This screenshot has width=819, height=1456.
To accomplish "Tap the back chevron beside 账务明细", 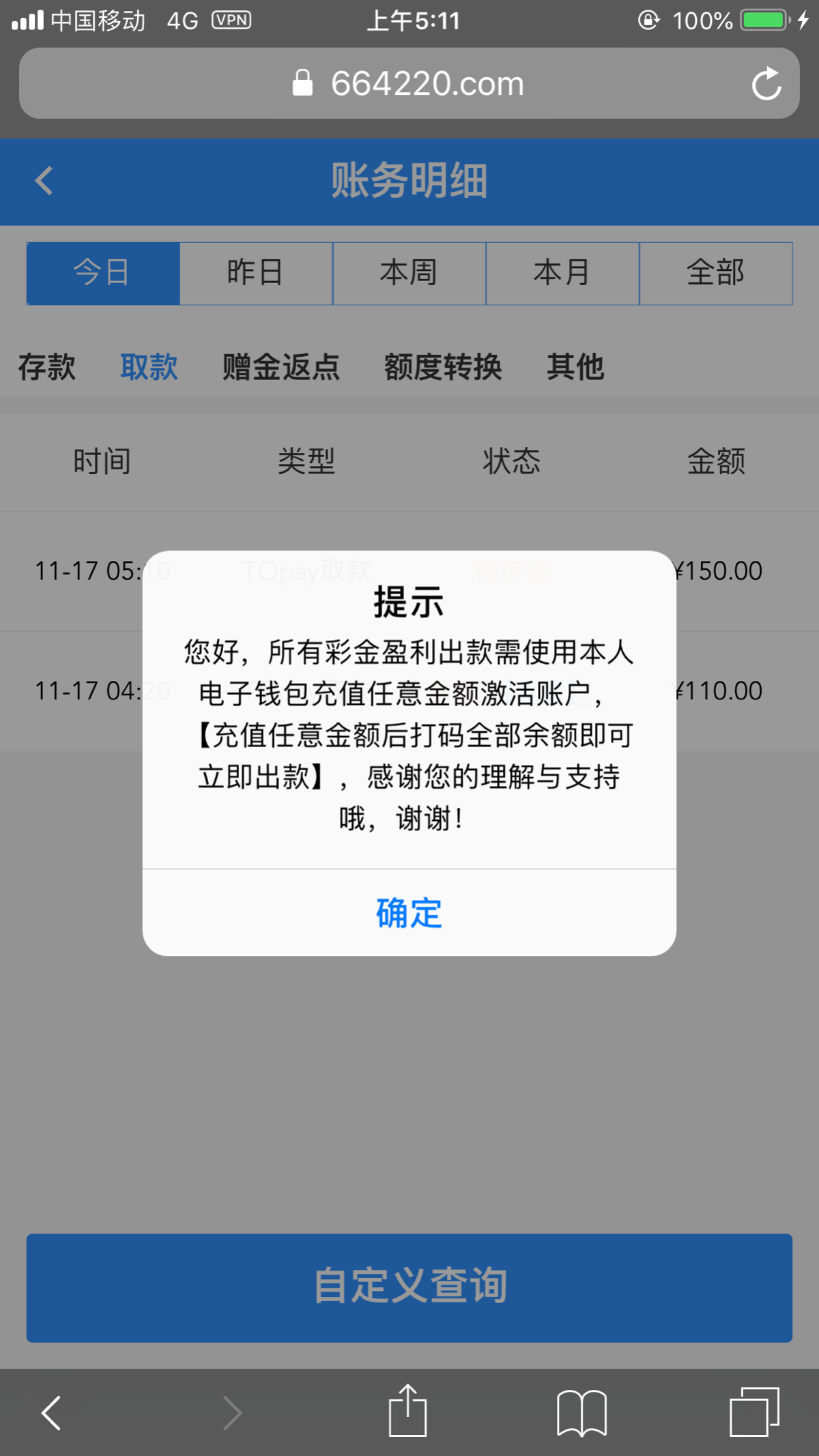I will (x=44, y=181).
